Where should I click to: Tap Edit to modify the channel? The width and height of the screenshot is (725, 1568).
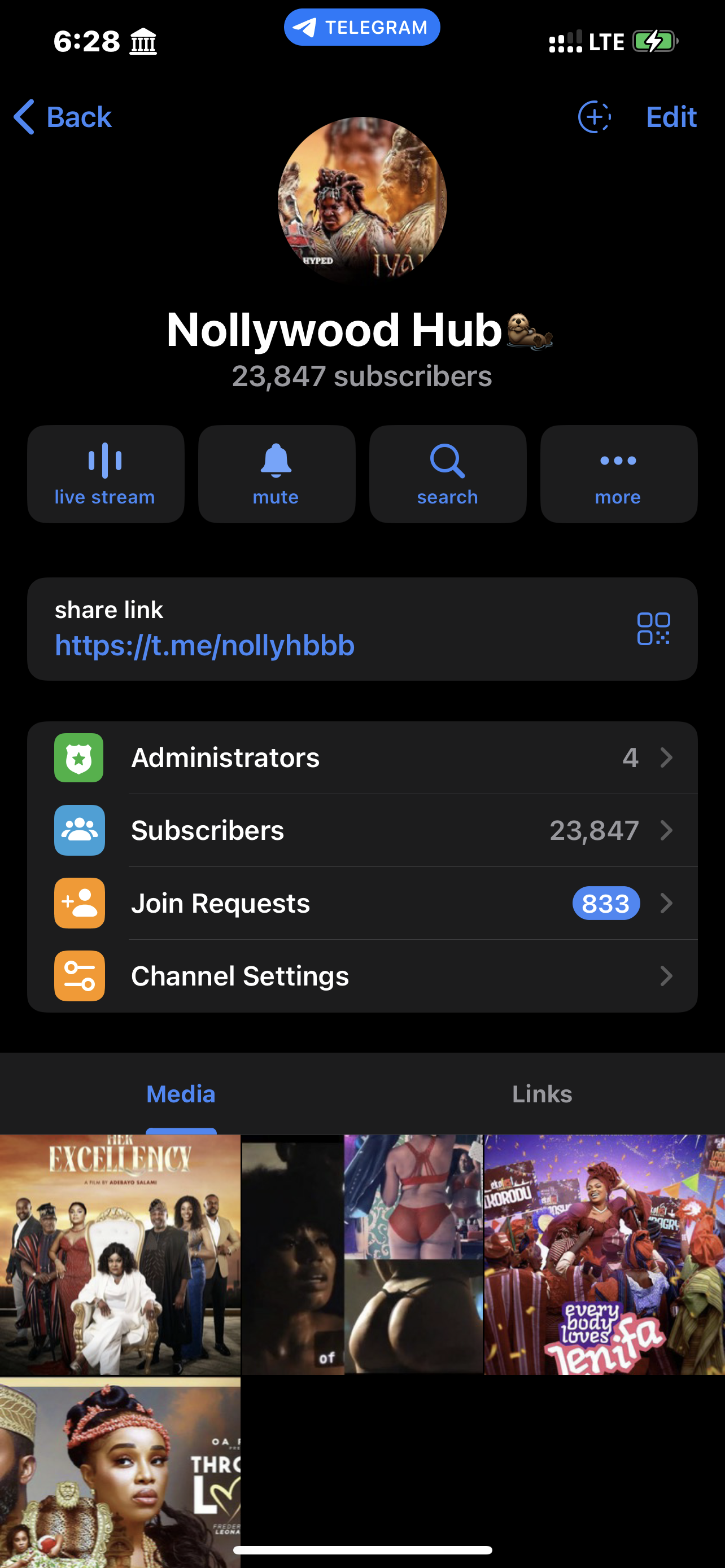(x=670, y=117)
